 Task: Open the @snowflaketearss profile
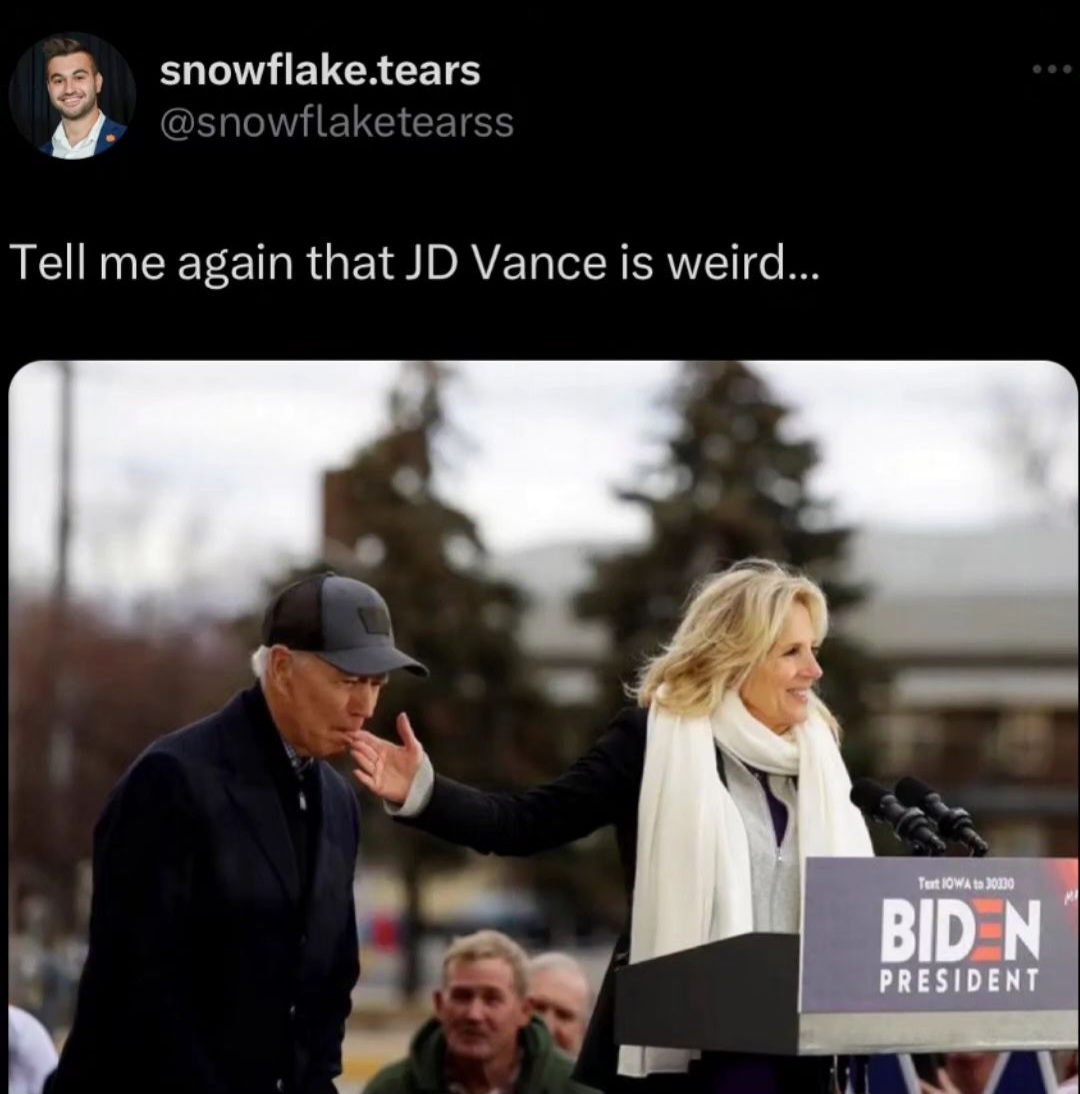[x=336, y=122]
